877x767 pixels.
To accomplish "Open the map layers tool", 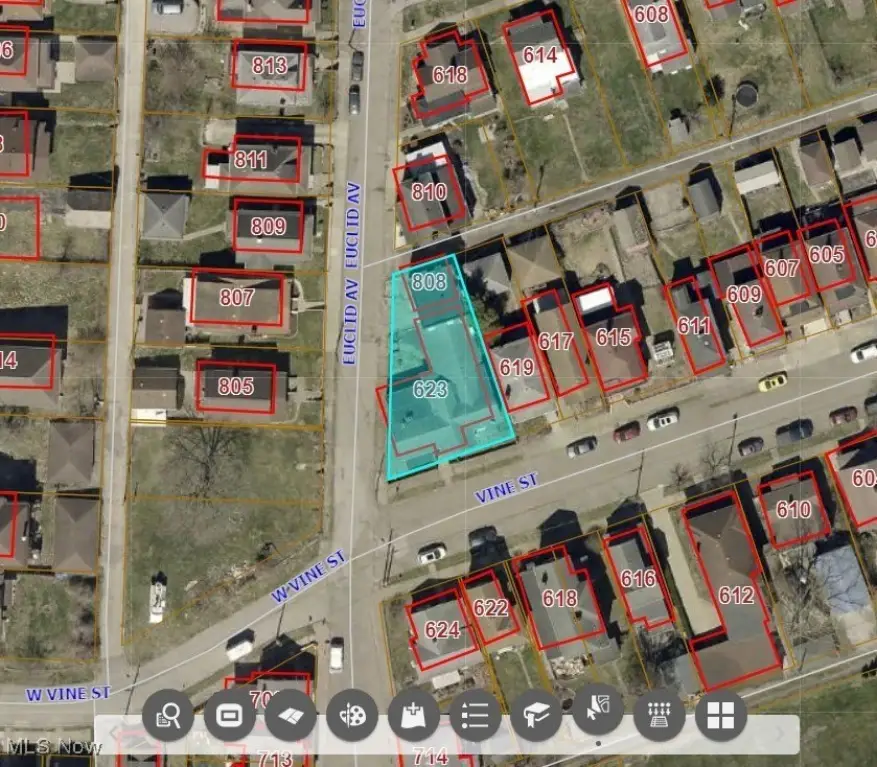I will tap(291, 715).
